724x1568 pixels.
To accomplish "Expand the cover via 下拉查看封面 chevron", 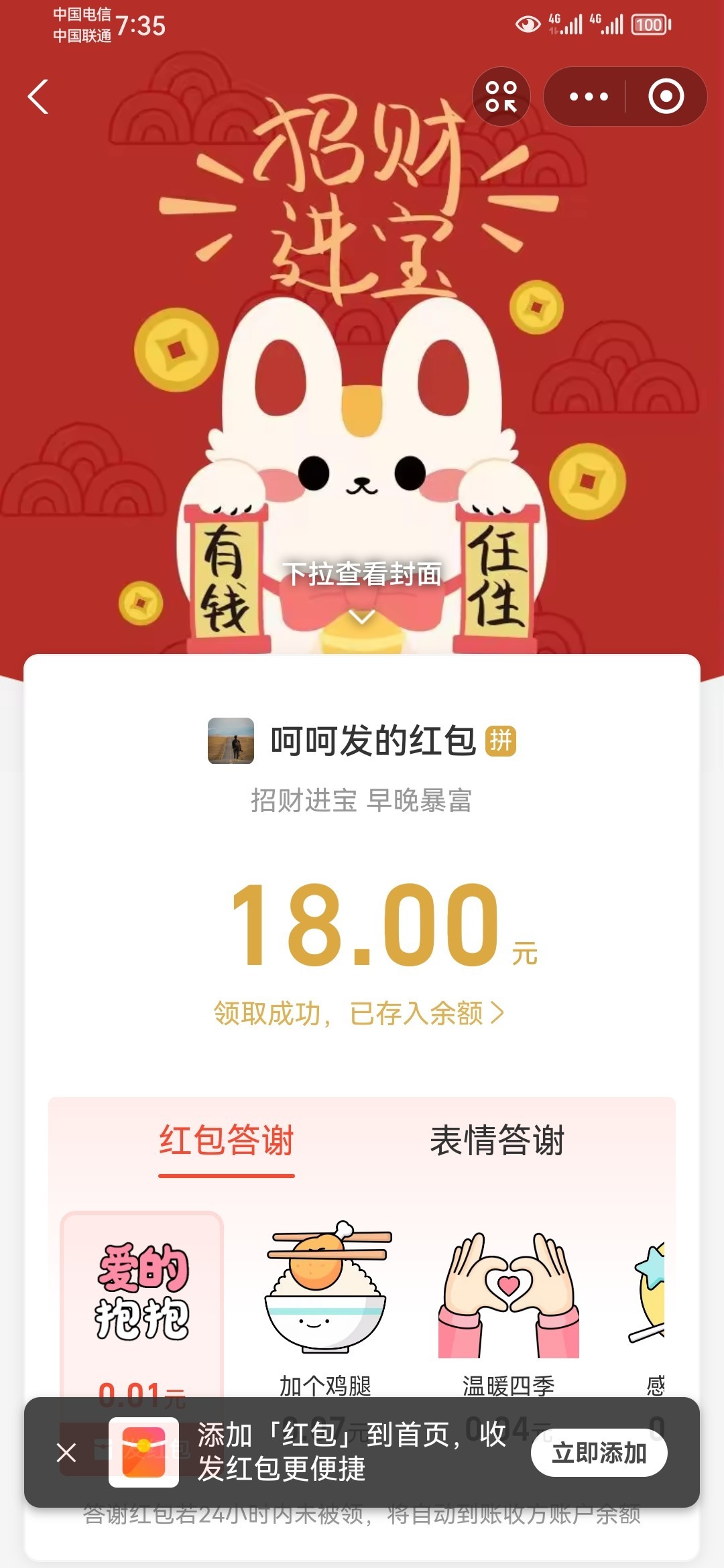I will point(362,616).
